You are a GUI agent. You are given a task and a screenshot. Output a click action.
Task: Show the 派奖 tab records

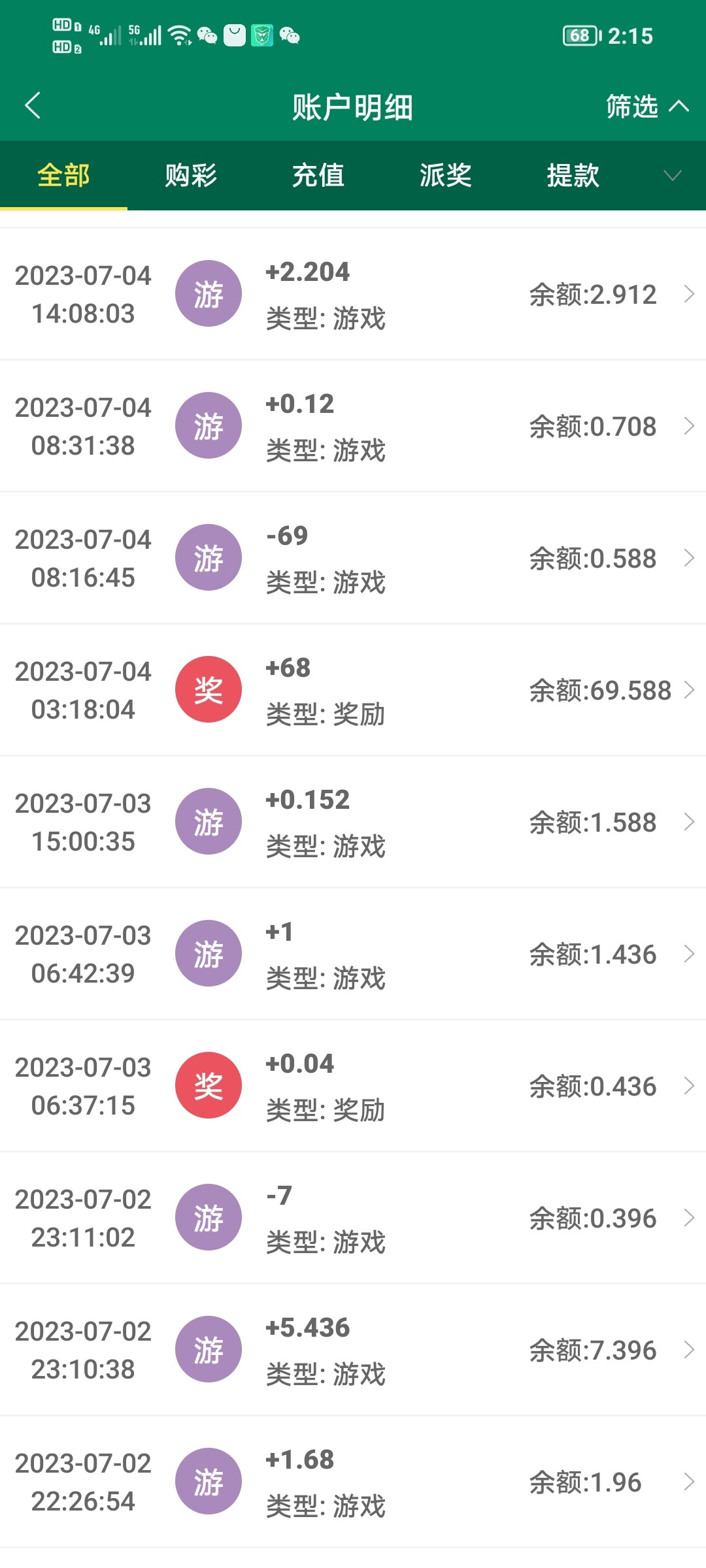pyautogui.click(x=446, y=175)
